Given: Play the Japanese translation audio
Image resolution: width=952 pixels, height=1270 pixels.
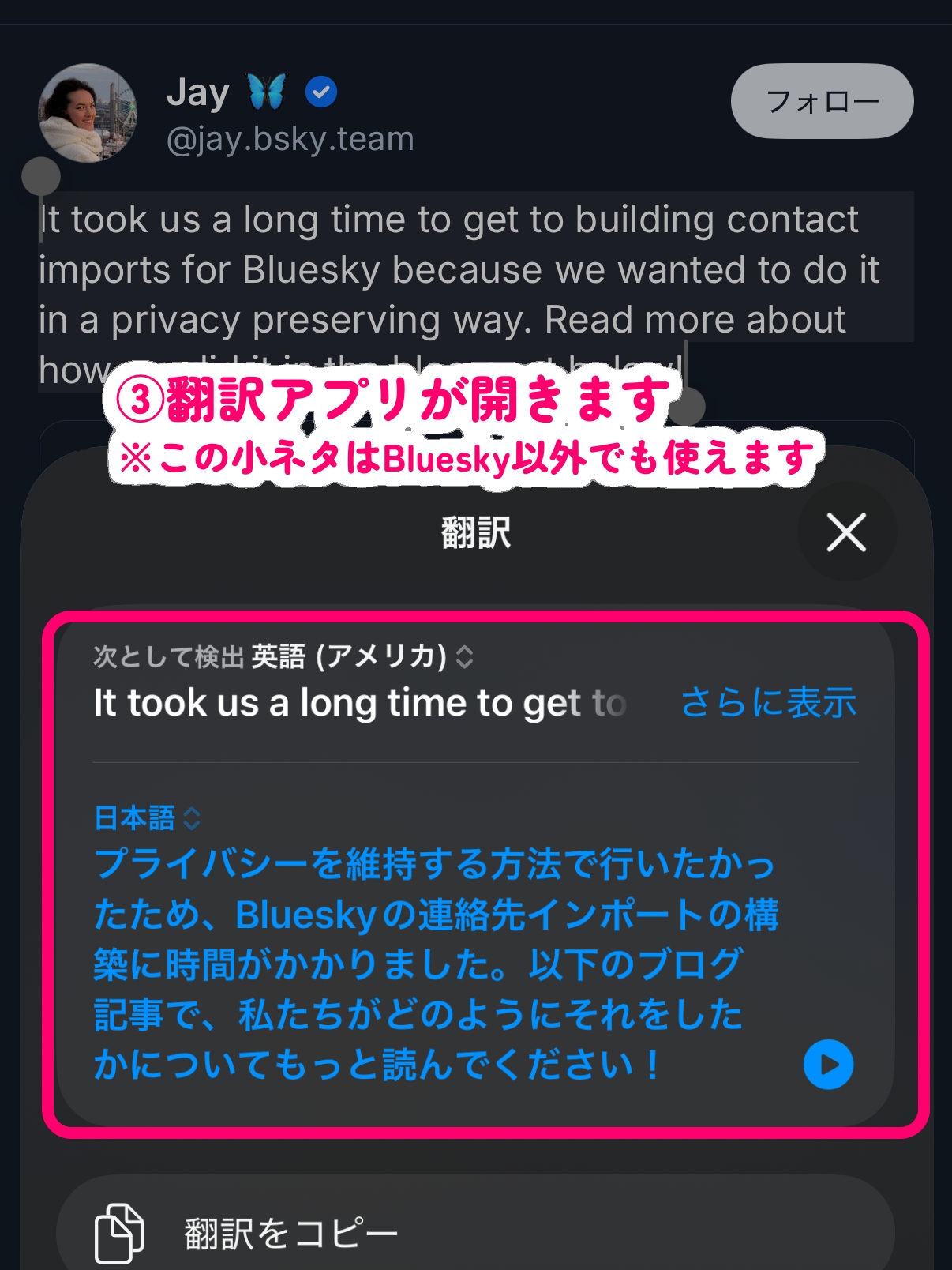Looking at the screenshot, I should coord(828,1065).
